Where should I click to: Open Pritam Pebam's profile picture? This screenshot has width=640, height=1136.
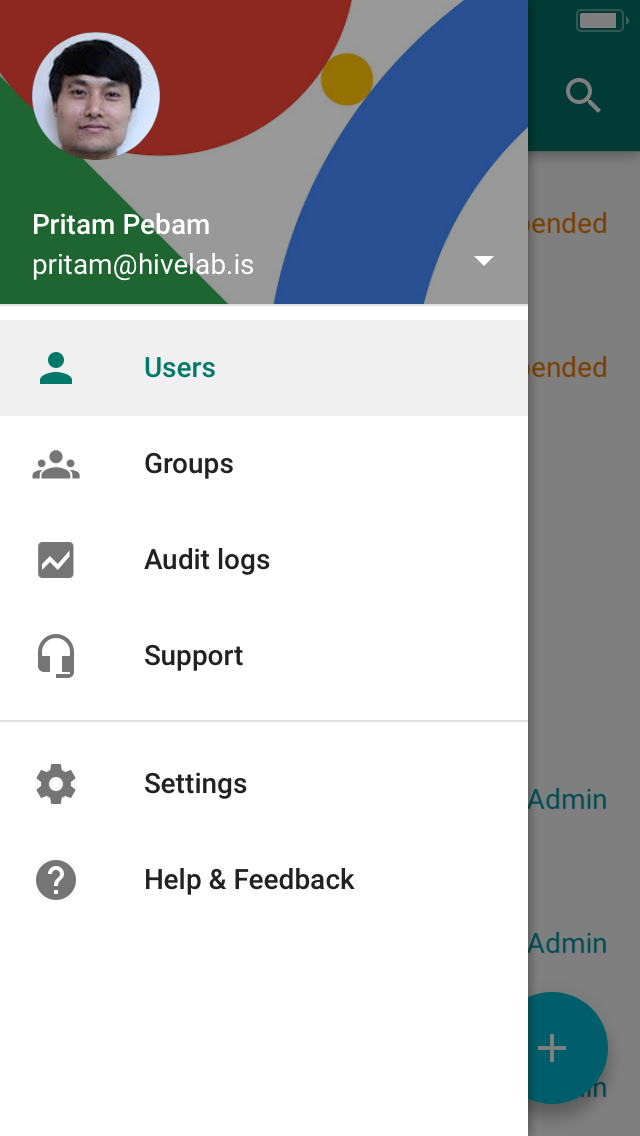(96, 96)
